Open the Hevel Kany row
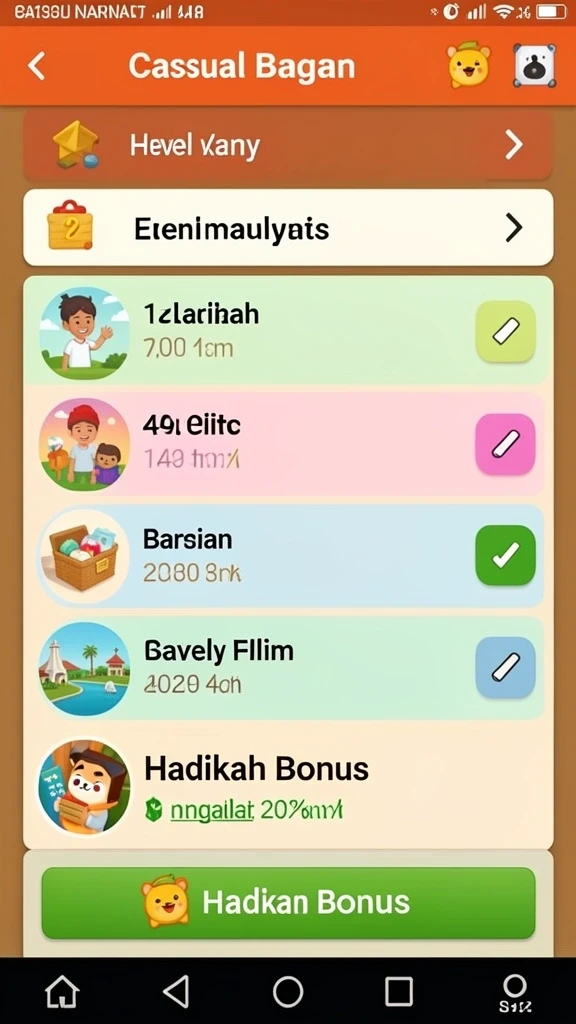This screenshot has width=576, height=1024. click(288, 145)
